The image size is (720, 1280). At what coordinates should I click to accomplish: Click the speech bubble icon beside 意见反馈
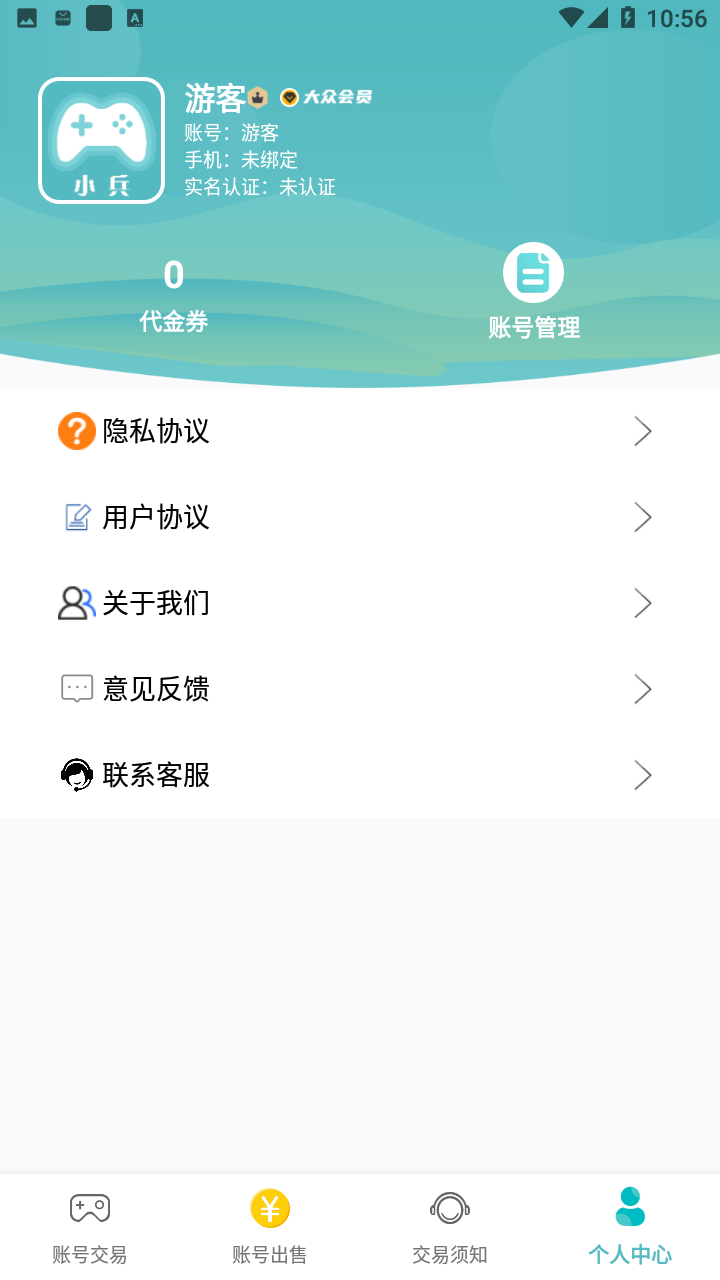tap(76, 688)
